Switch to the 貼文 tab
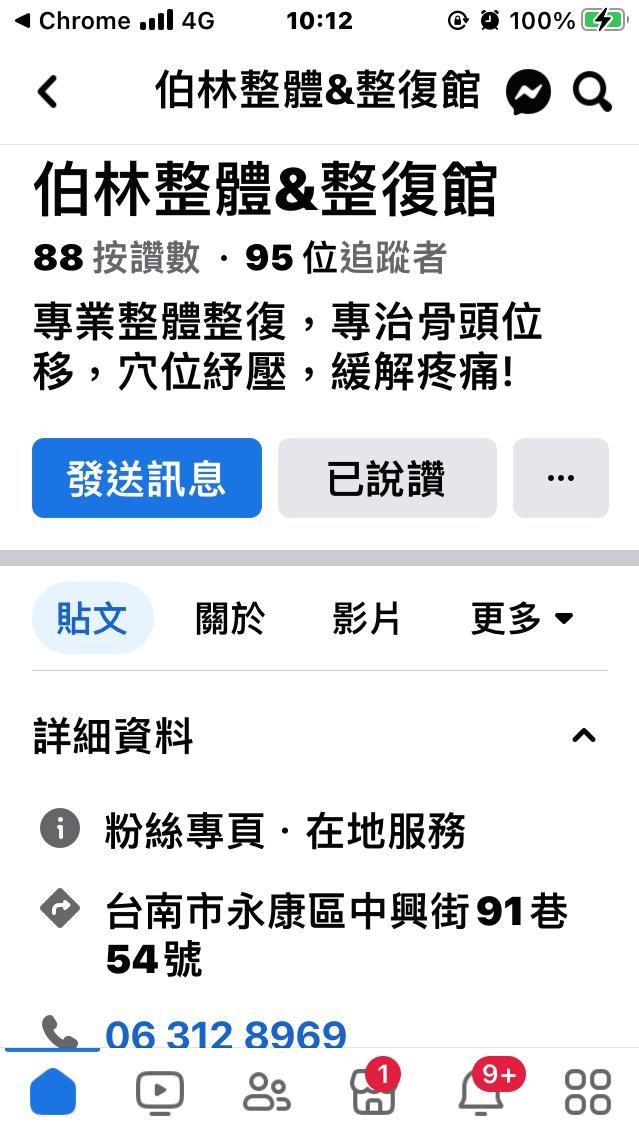This screenshot has height=1136, width=639. click(x=92, y=618)
